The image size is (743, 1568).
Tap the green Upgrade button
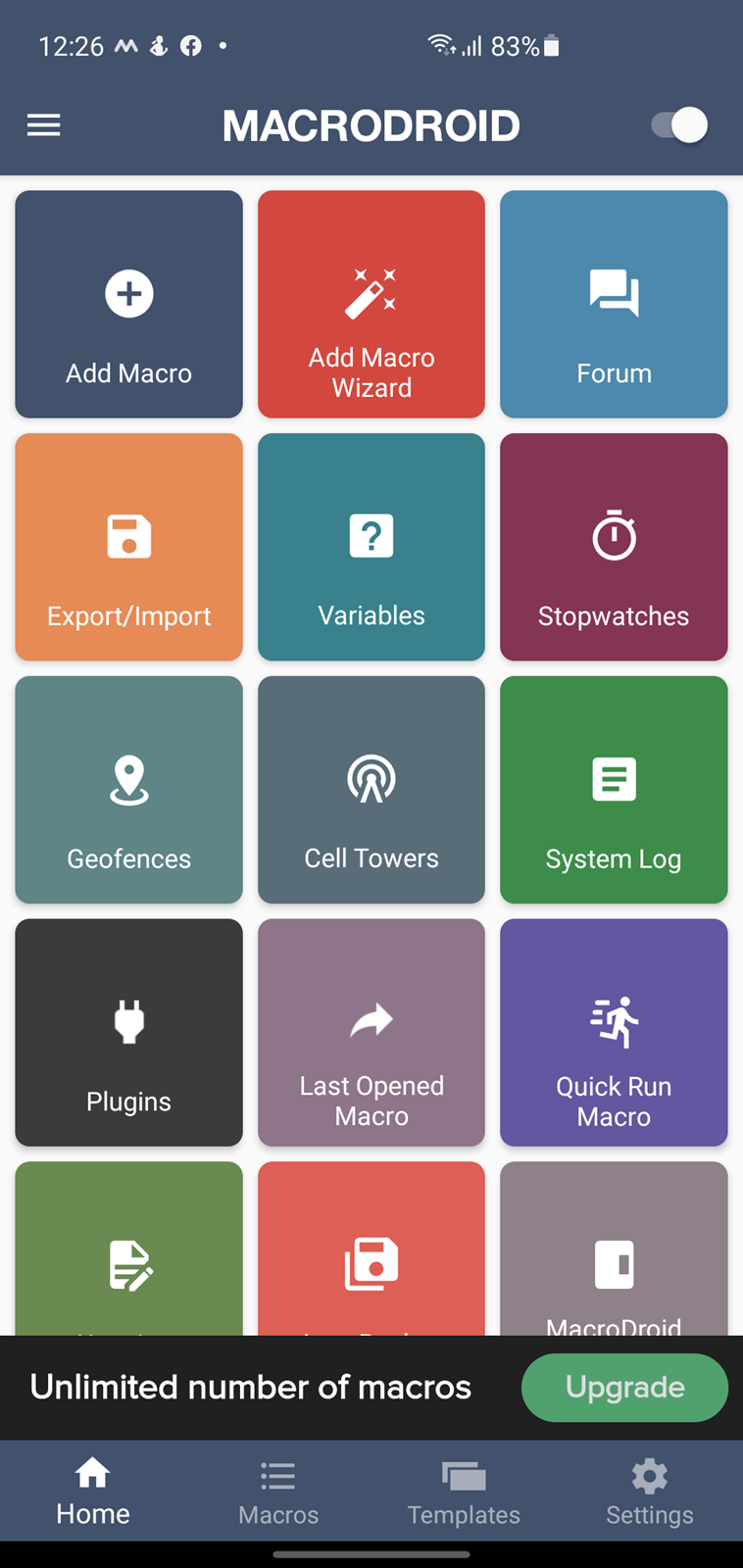tap(624, 1387)
